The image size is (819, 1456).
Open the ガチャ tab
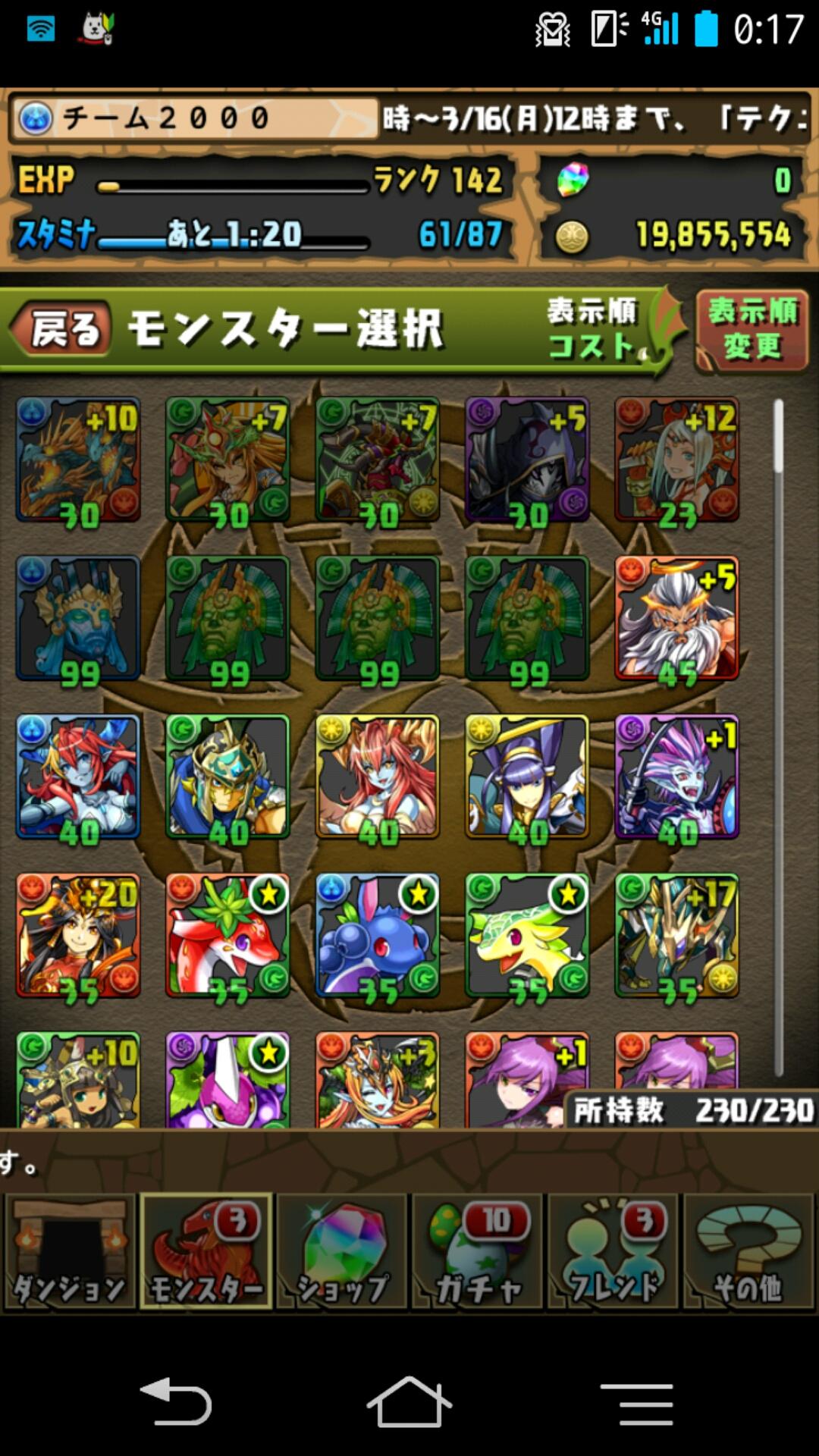click(478, 1253)
